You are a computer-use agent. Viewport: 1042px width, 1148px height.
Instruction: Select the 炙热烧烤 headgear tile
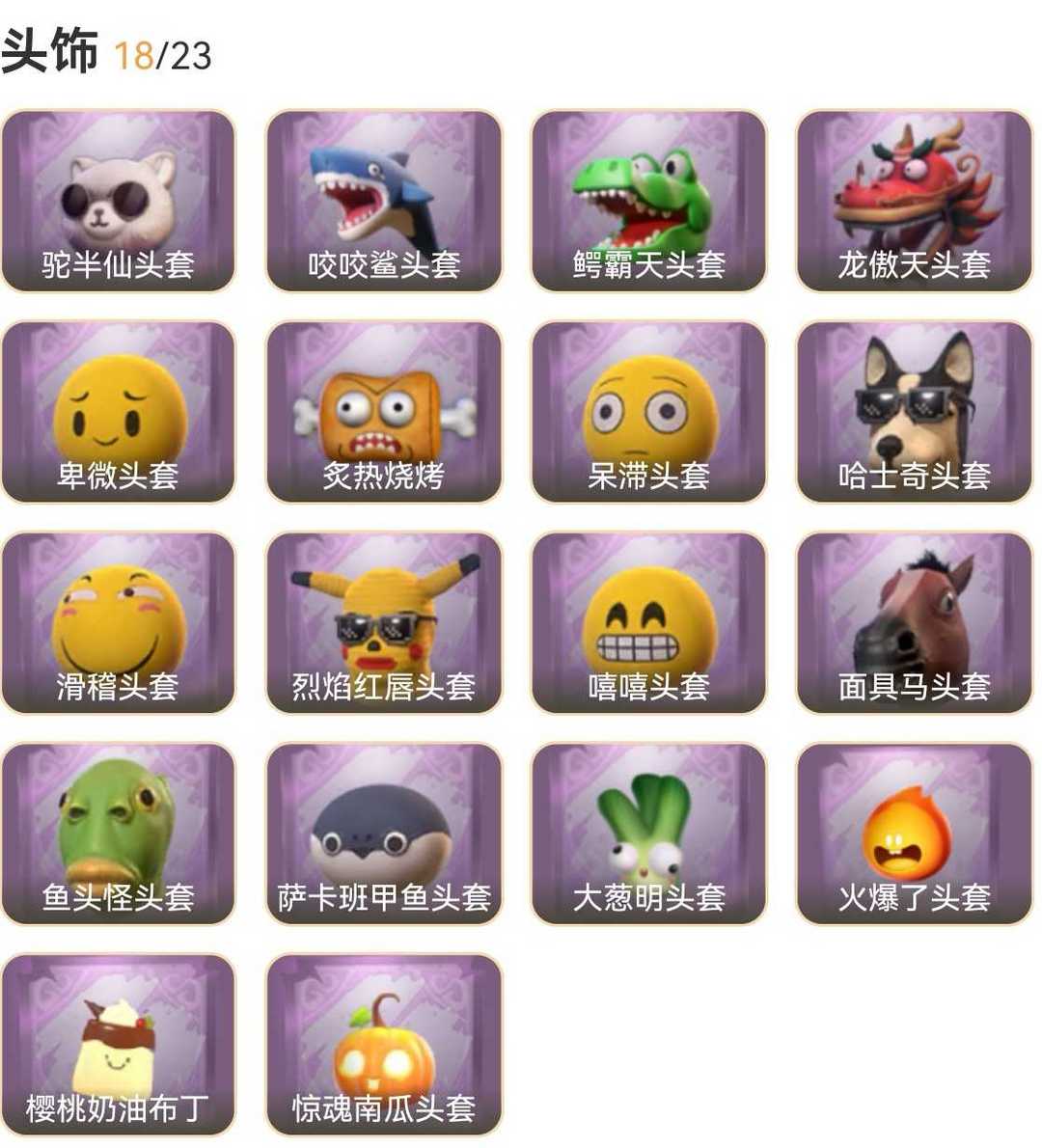click(383, 412)
